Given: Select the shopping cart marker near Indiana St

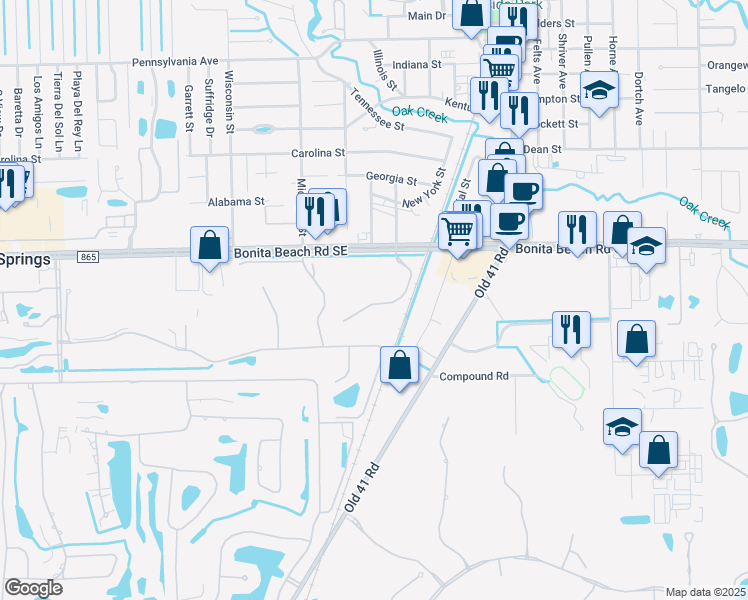Looking at the screenshot, I should click(499, 72).
